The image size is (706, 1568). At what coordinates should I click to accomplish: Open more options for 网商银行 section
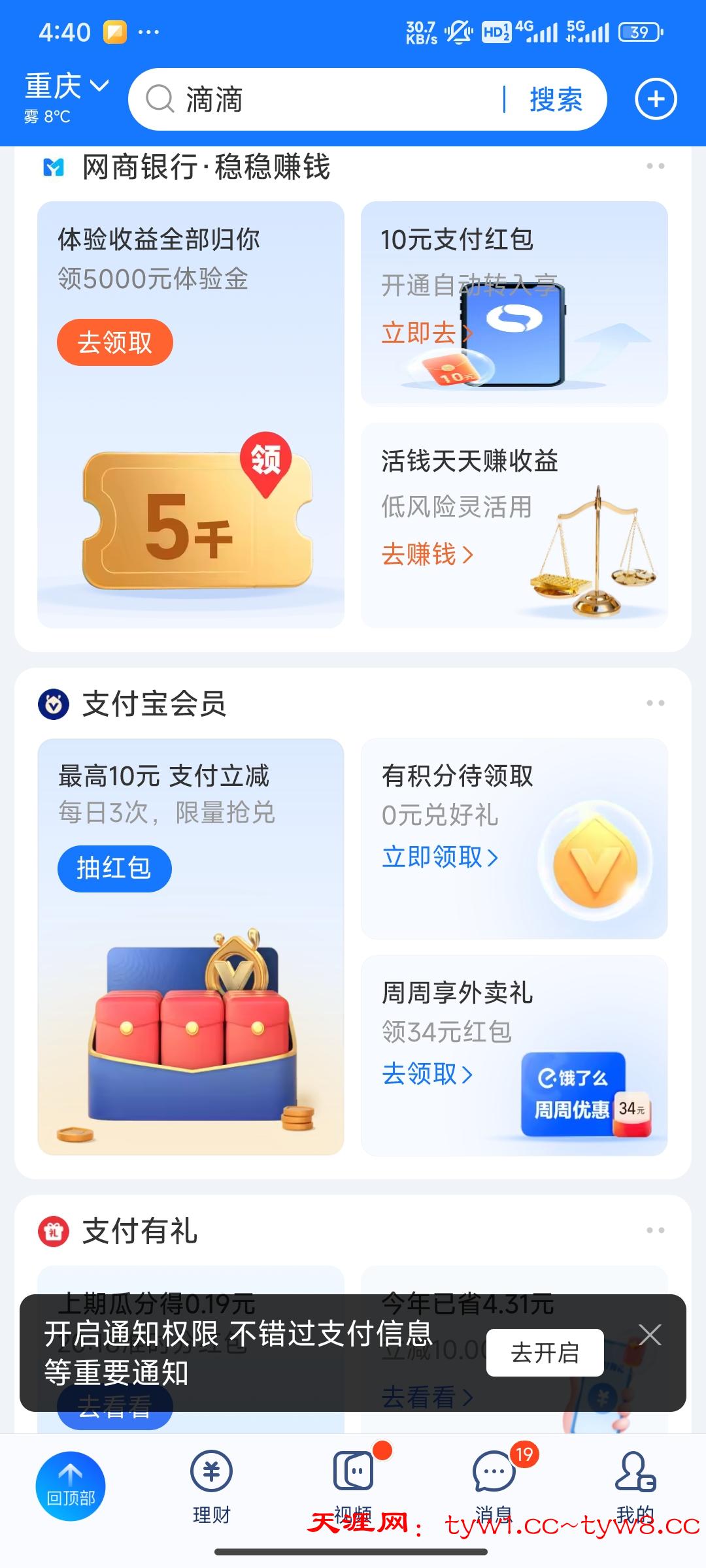(x=655, y=167)
